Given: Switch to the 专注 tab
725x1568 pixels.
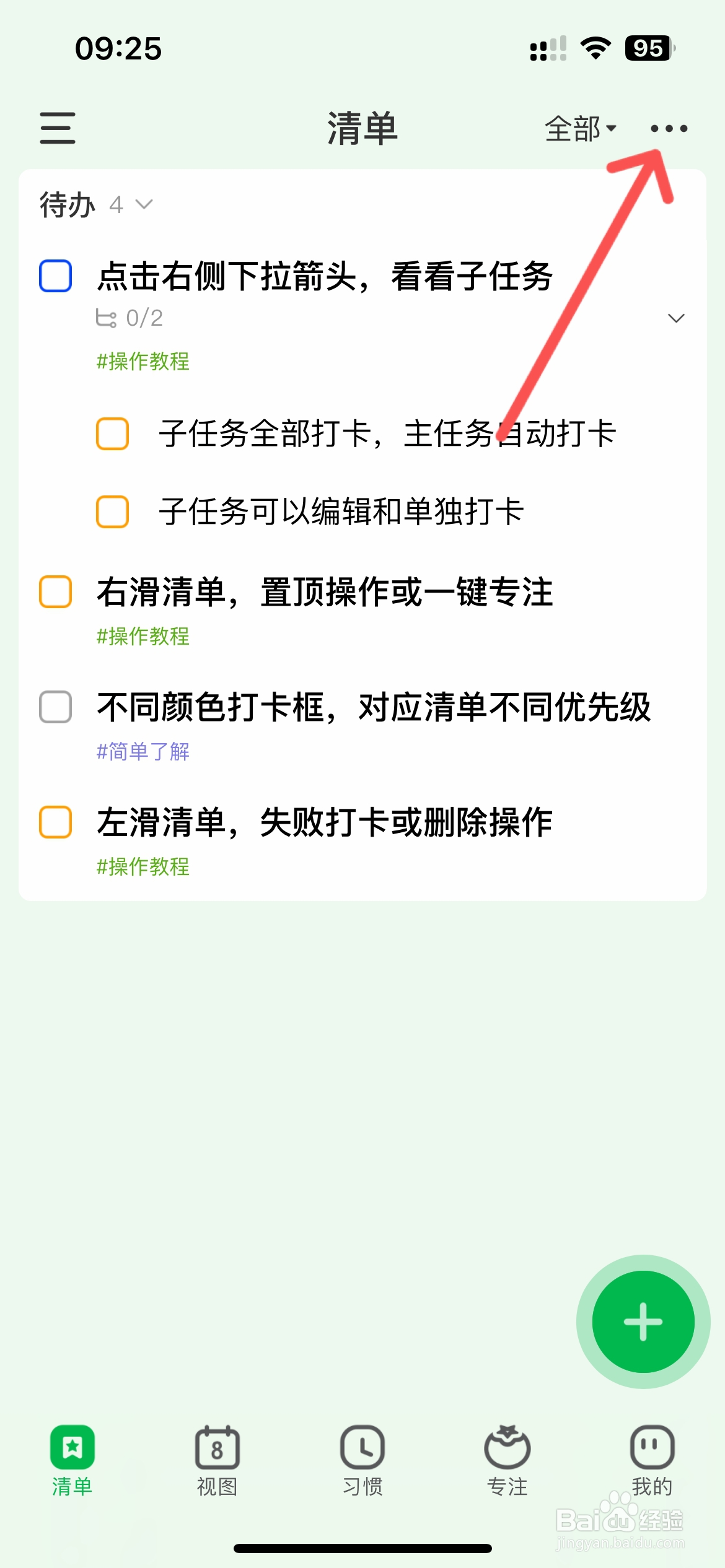Looking at the screenshot, I should point(507,1459).
